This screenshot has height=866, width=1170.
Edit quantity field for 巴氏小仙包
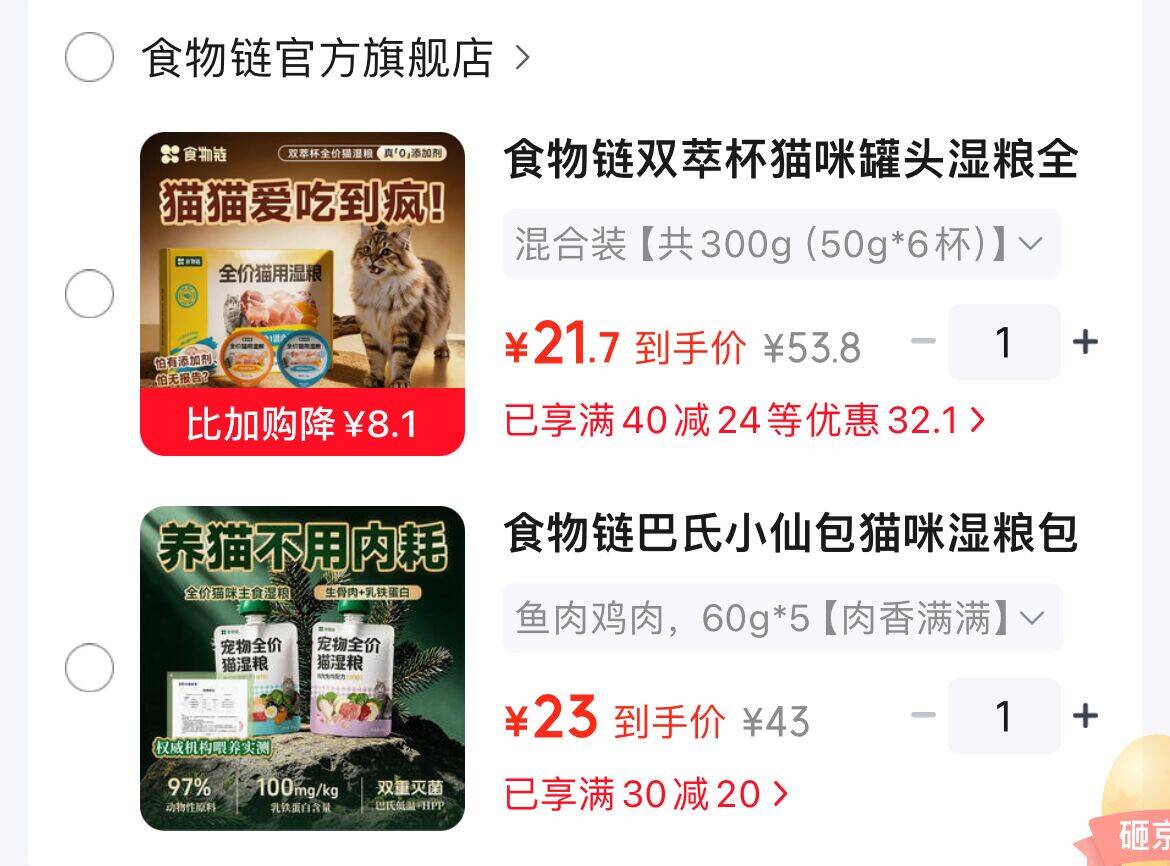point(1004,716)
